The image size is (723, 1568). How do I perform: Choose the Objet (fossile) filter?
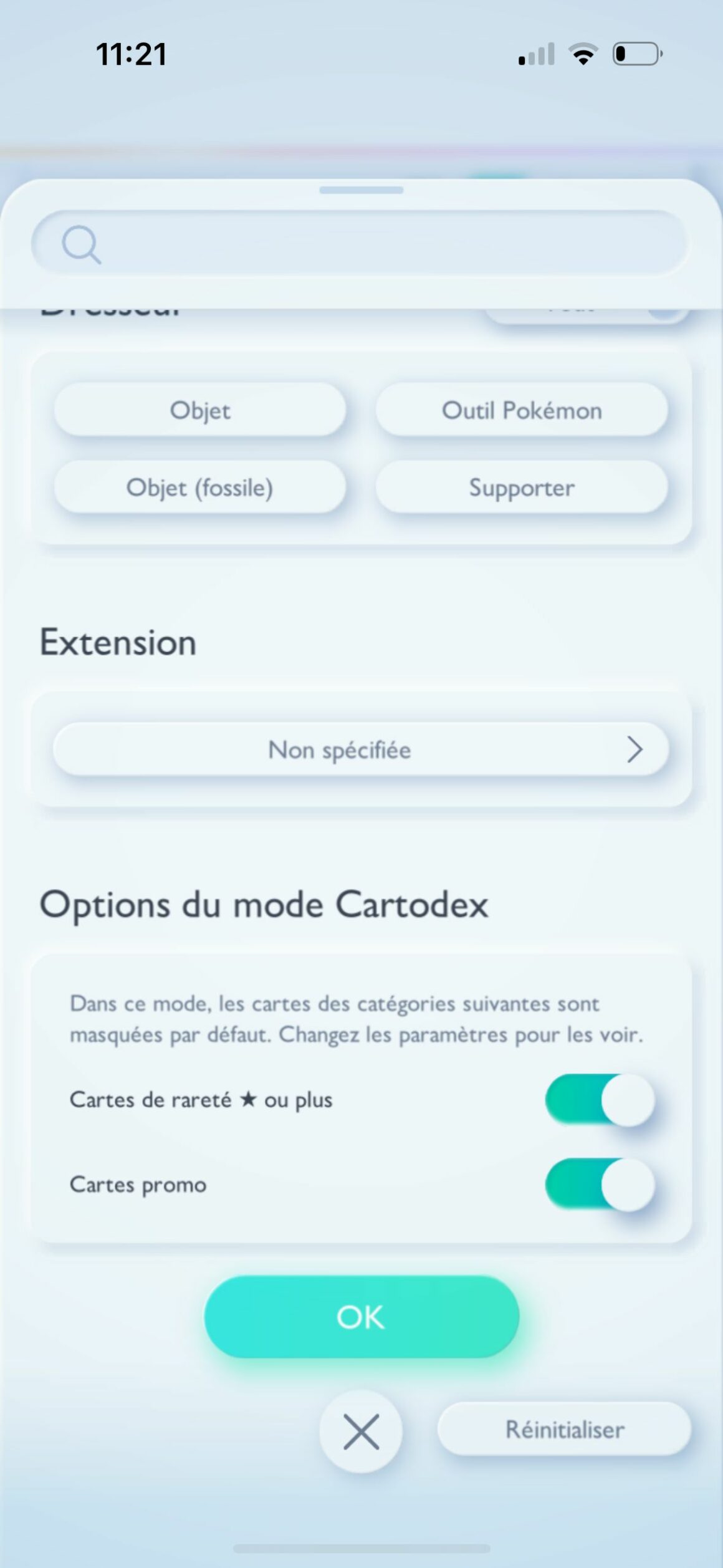(200, 488)
